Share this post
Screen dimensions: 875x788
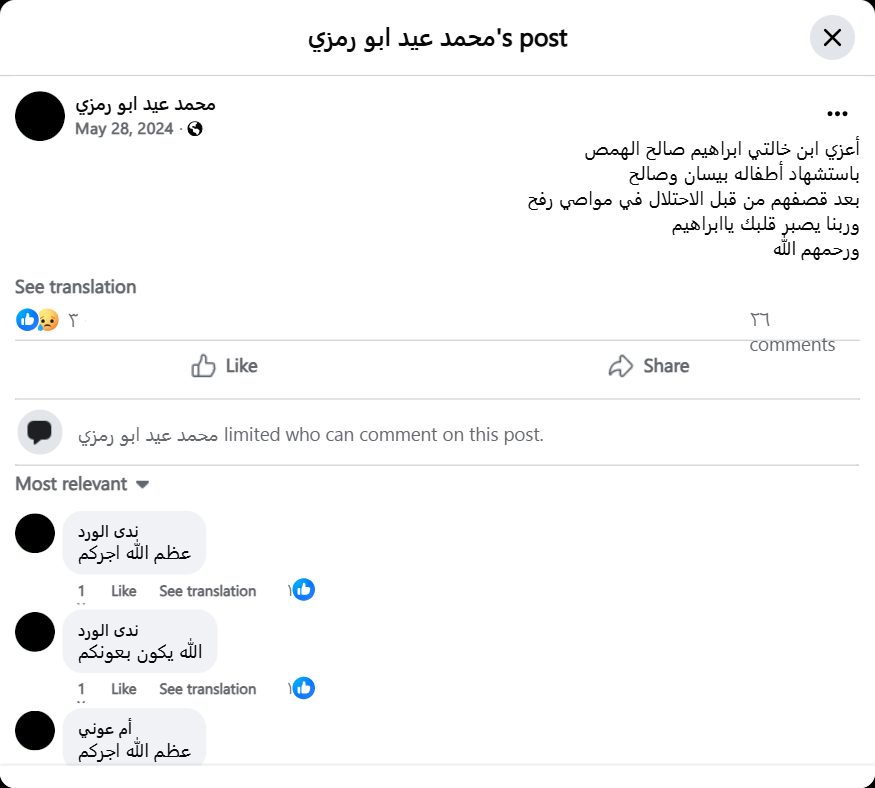point(648,366)
